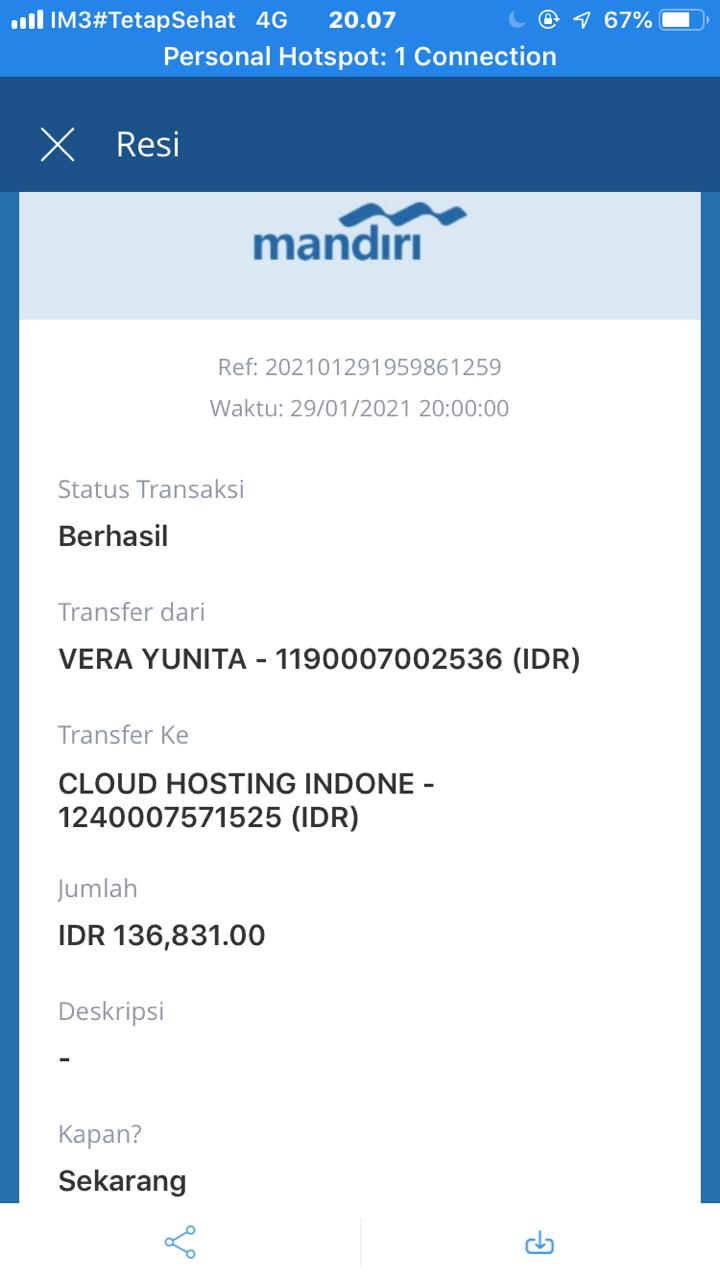
Task: Download the receipt to device
Action: 539,1242
